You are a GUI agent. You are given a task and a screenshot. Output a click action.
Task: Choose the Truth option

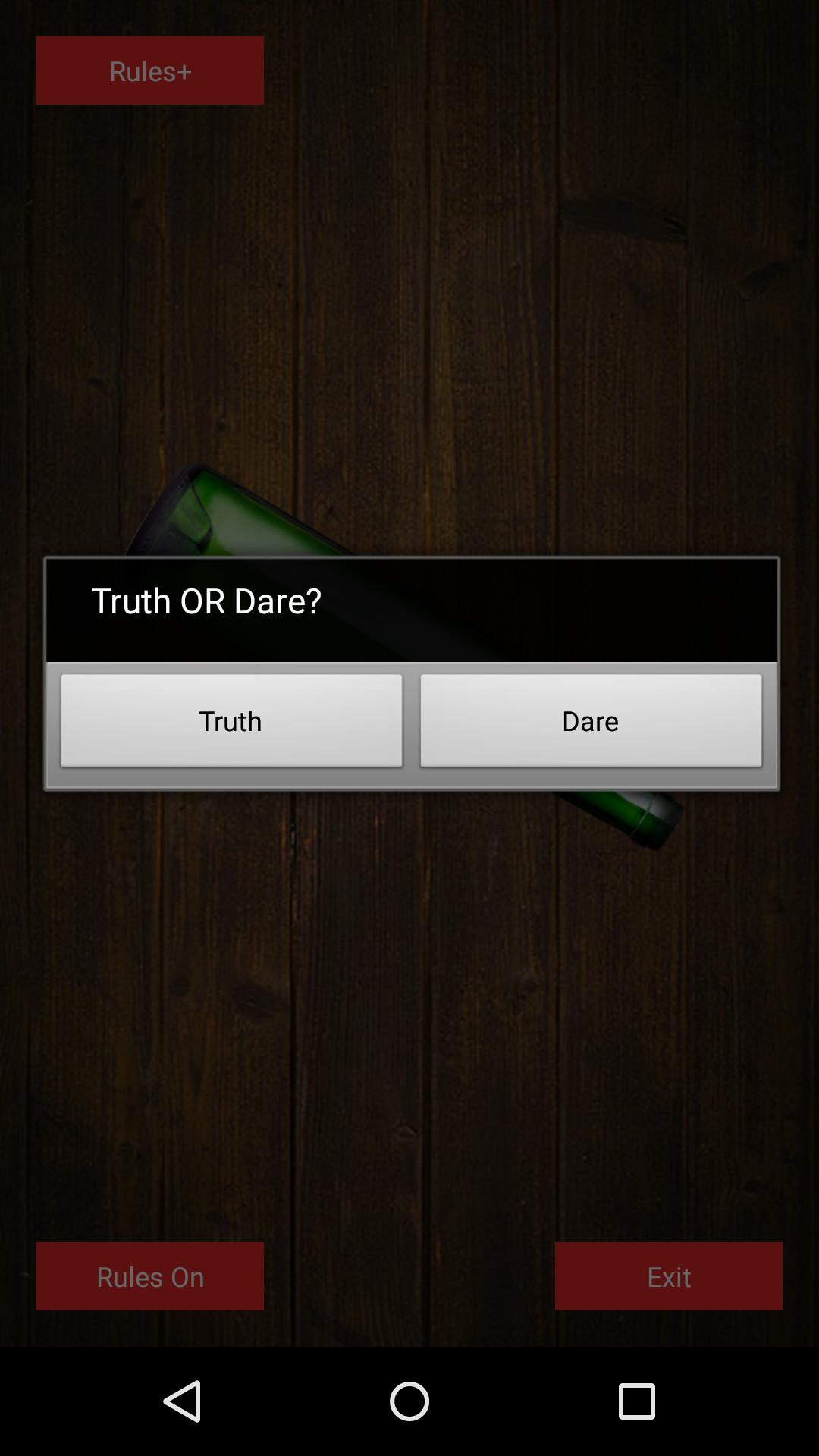231,720
